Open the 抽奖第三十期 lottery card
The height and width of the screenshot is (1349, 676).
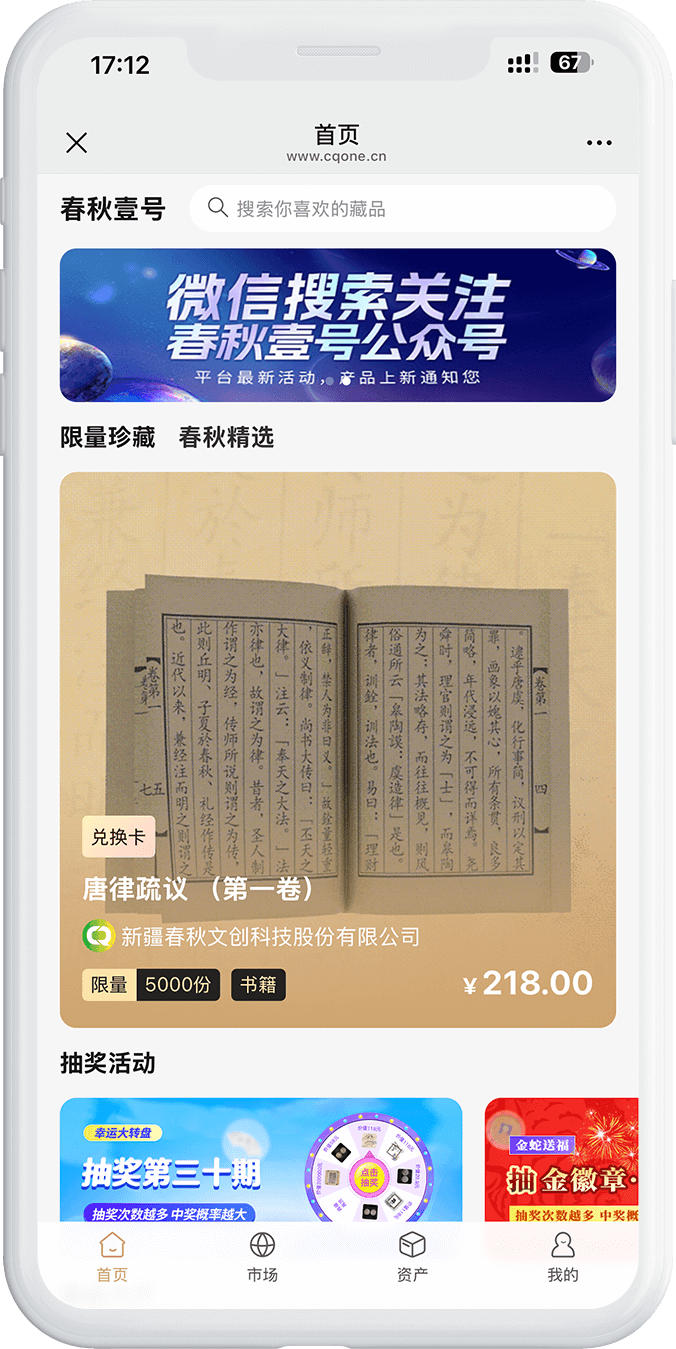(261, 1160)
